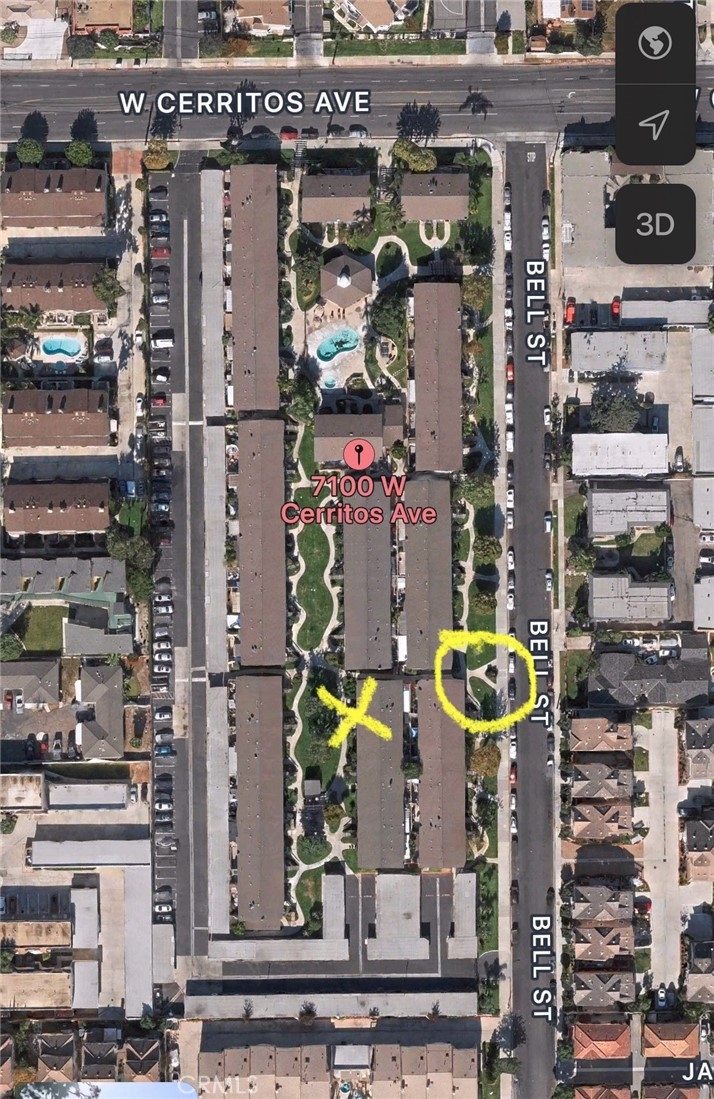
Task: Select the 7100 W Cerritos Ave pin
Action: [x=354, y=456]
